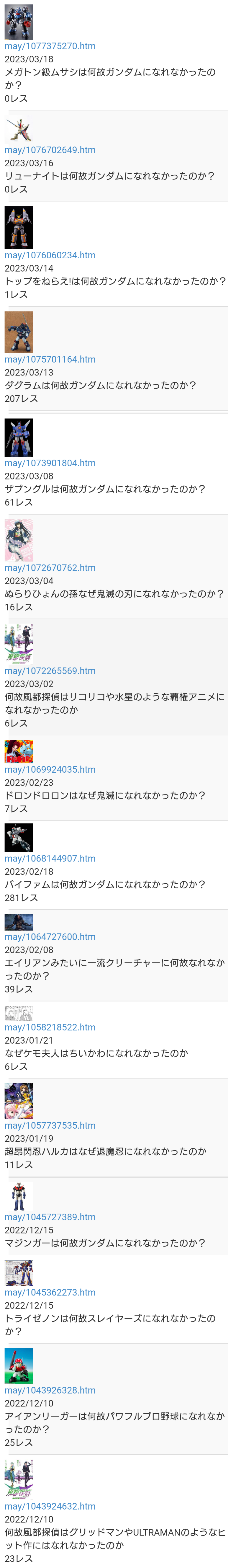Open link may/1077375270.htm
This screenshot has height=1568, width=236.
coord(50,46)
